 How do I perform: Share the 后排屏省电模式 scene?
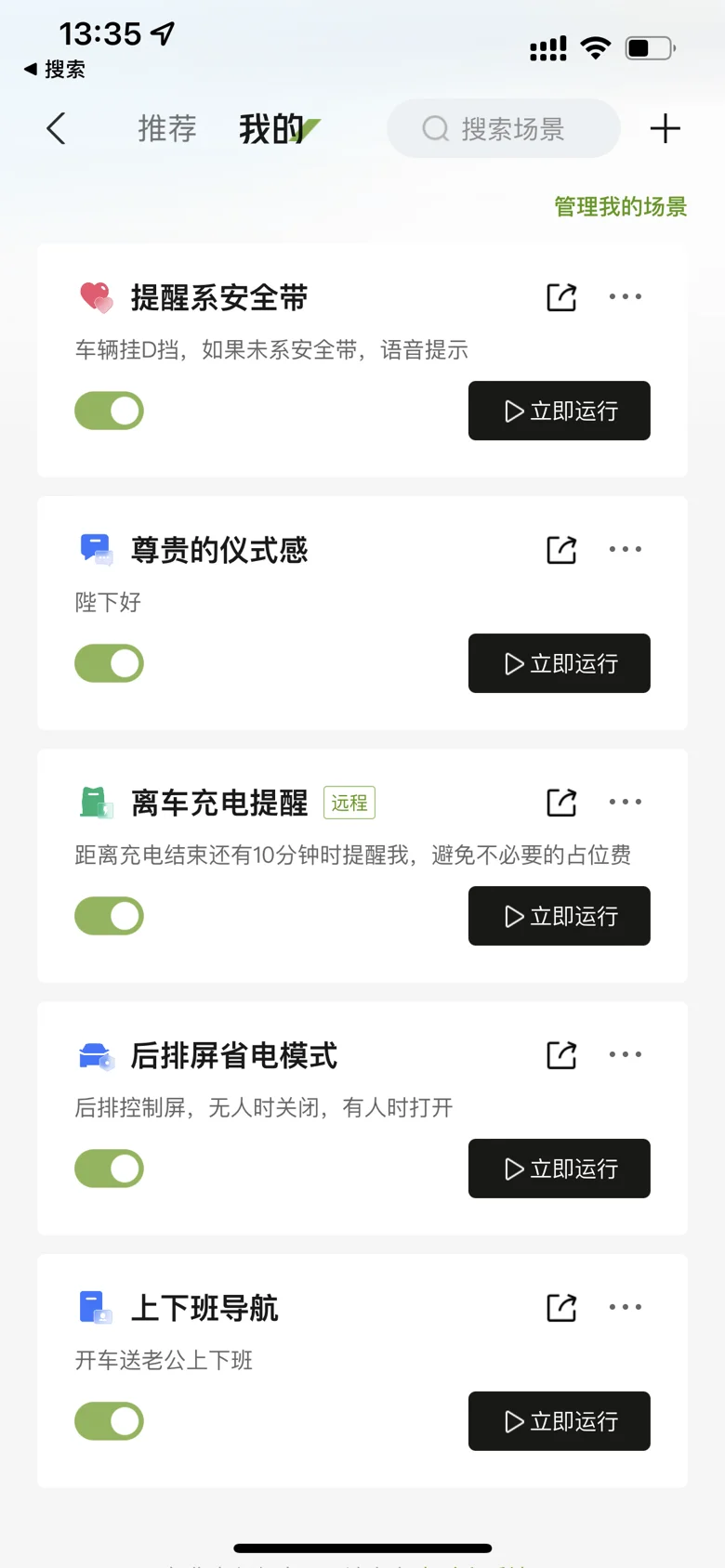click(561, 1055)
